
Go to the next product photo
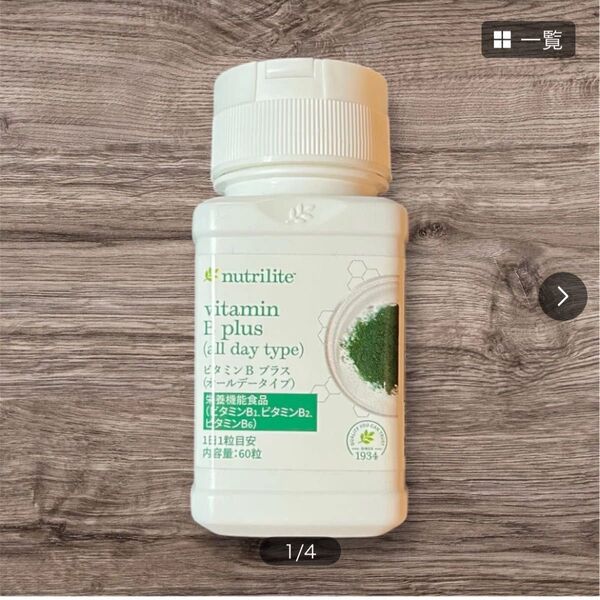pos(563,296)
